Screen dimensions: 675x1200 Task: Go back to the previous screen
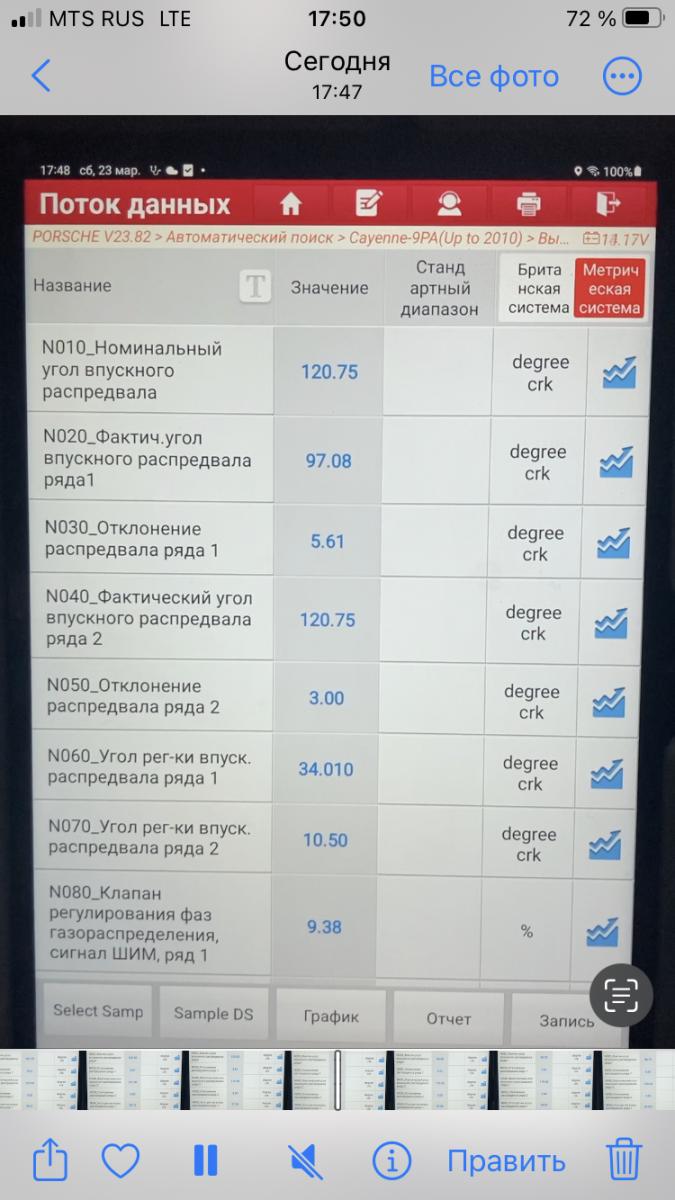pos(41,76)
